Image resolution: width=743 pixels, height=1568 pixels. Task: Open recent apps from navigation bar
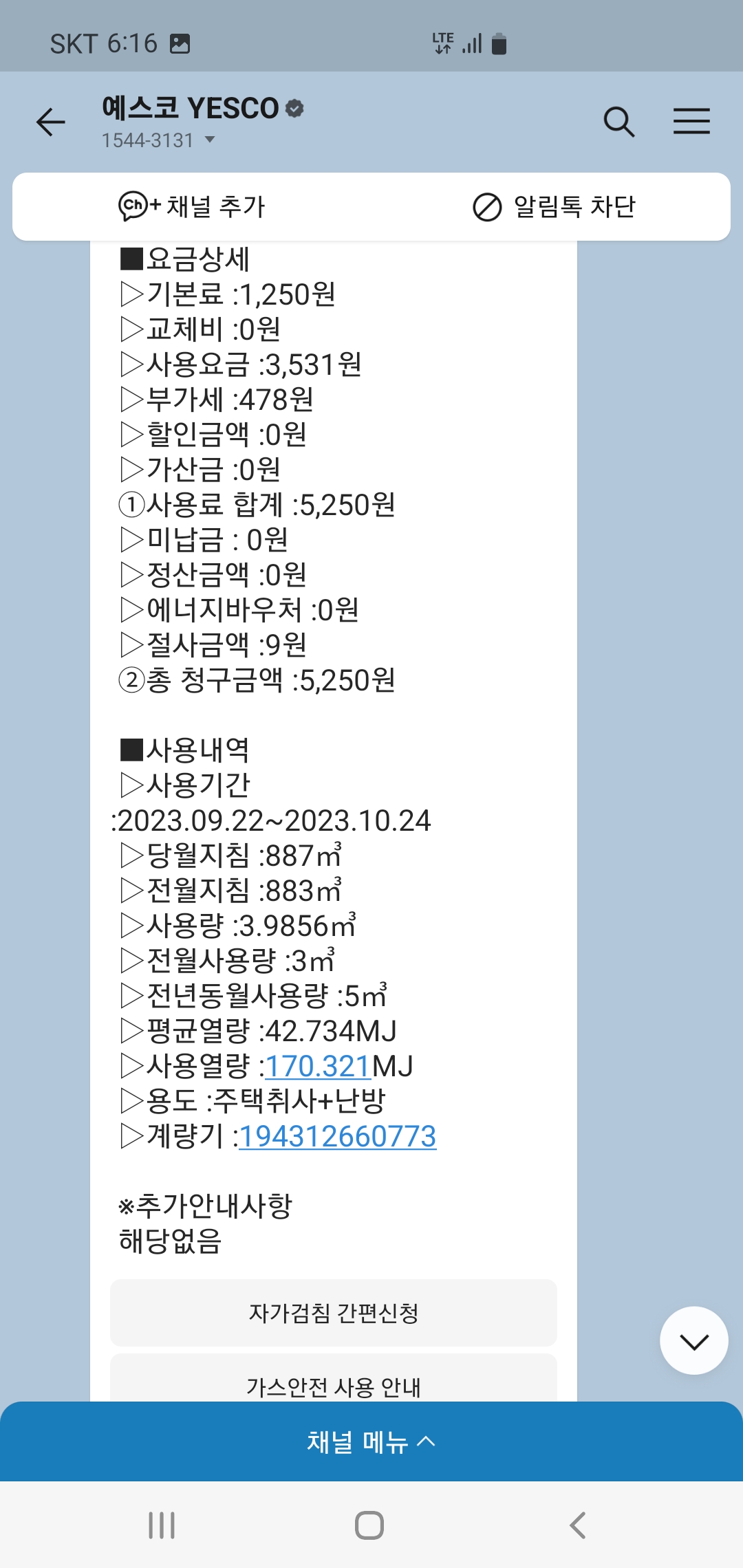click(x=162, y=1525)
